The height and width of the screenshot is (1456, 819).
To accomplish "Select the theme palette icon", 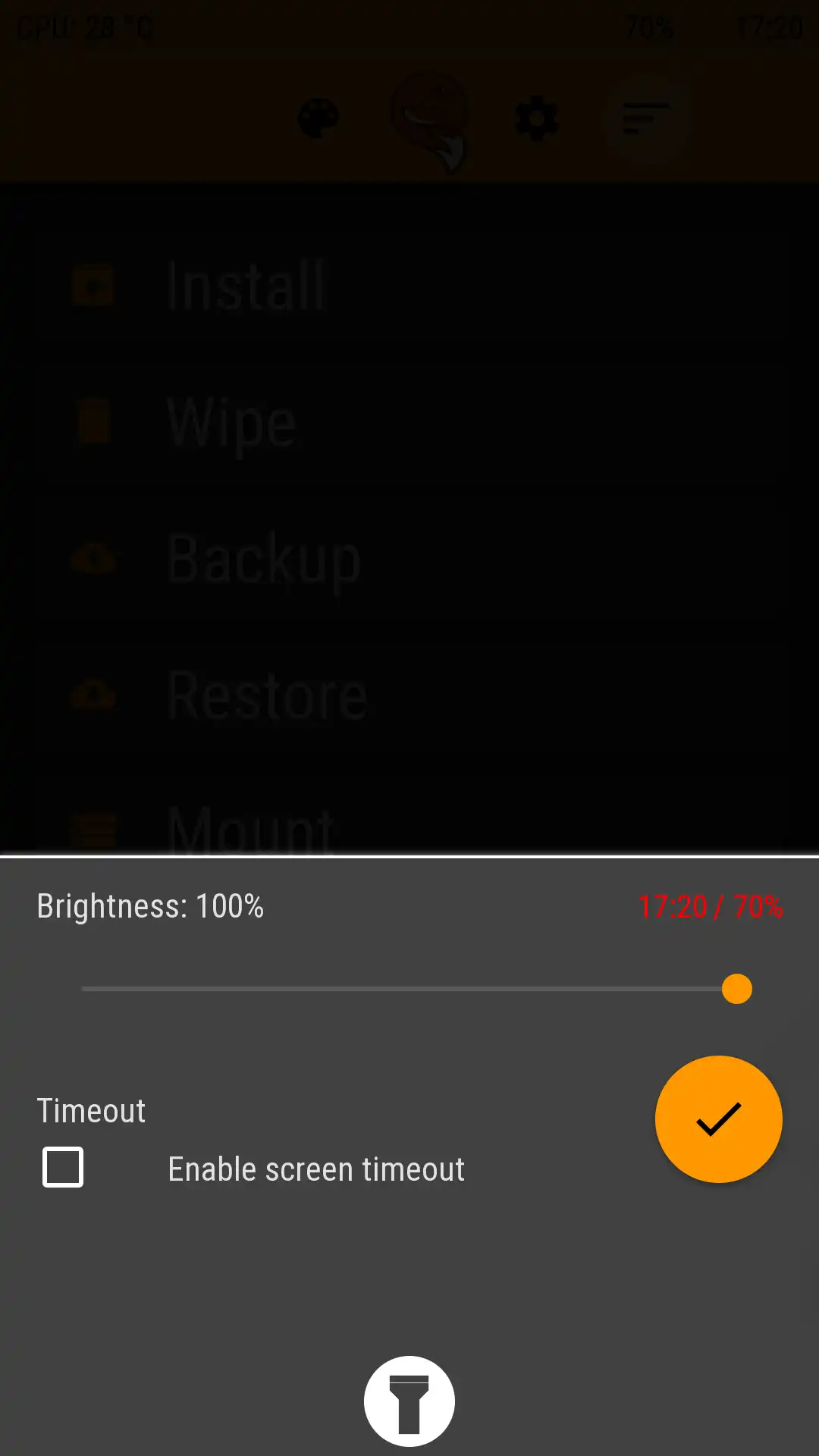I will (x=317, y=118).
